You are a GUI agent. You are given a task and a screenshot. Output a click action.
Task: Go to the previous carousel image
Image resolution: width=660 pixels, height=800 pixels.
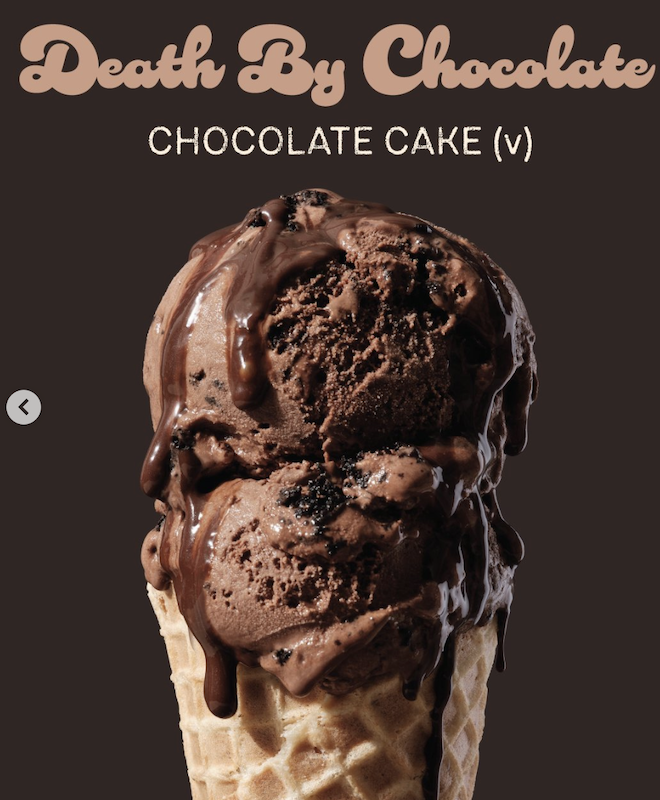(24, 407)
